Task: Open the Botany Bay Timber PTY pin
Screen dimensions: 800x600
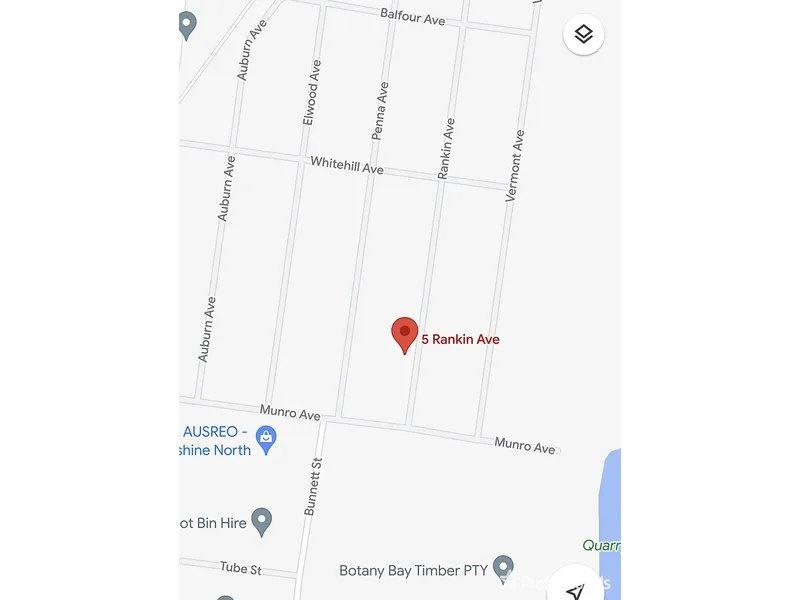Action: (504, 569)
